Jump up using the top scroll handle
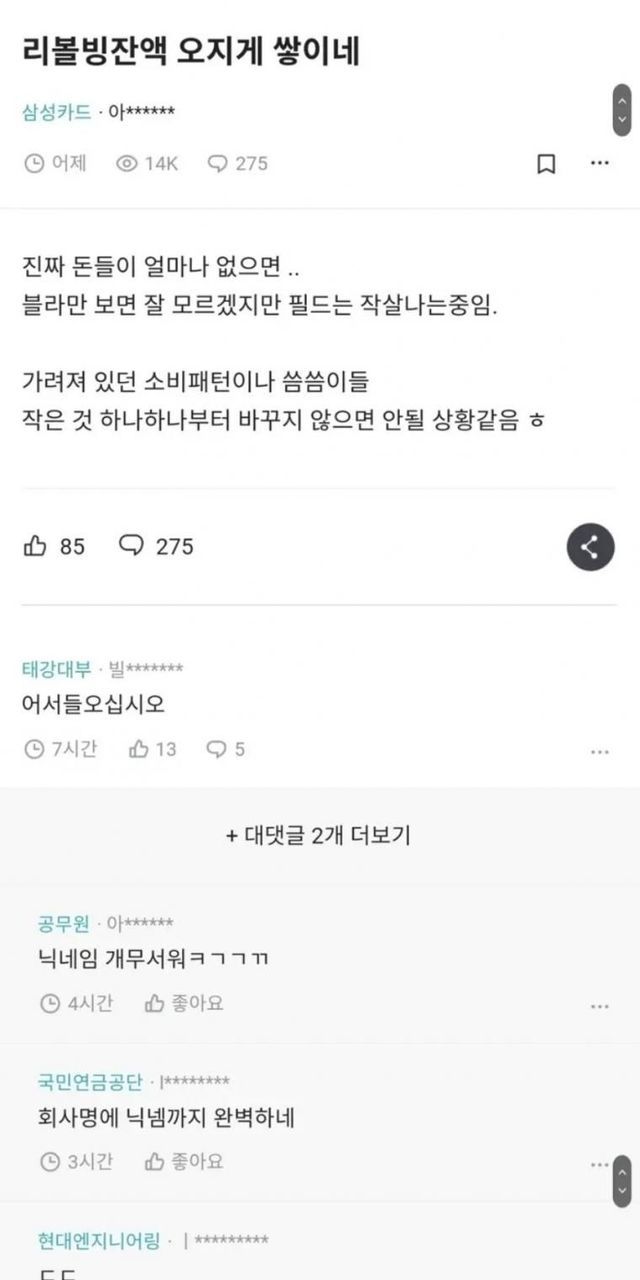640x1280 pixels. [x=622, y=102]
